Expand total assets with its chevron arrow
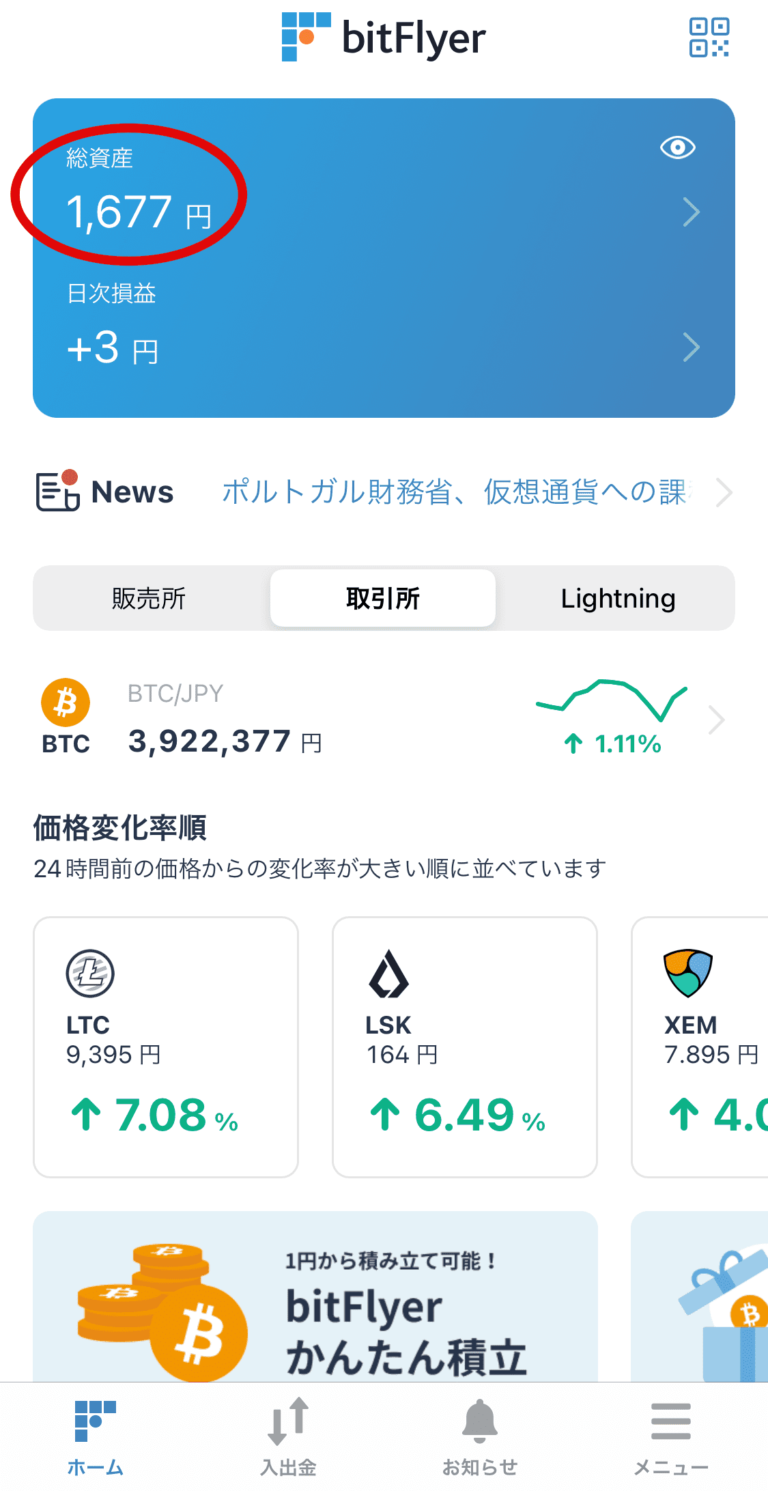 690,212
